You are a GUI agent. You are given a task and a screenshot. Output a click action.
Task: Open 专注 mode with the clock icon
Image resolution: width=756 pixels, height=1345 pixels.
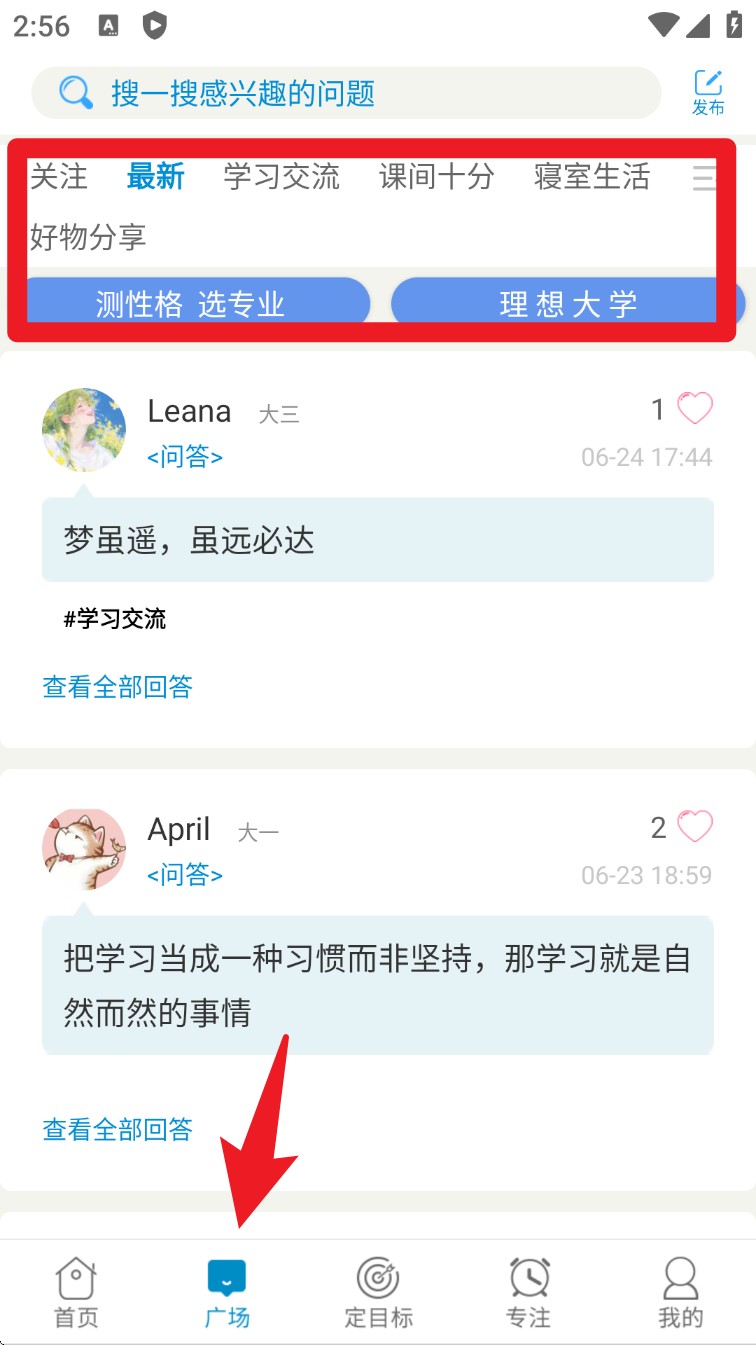pyautogui.click(x=529, y=1277)
